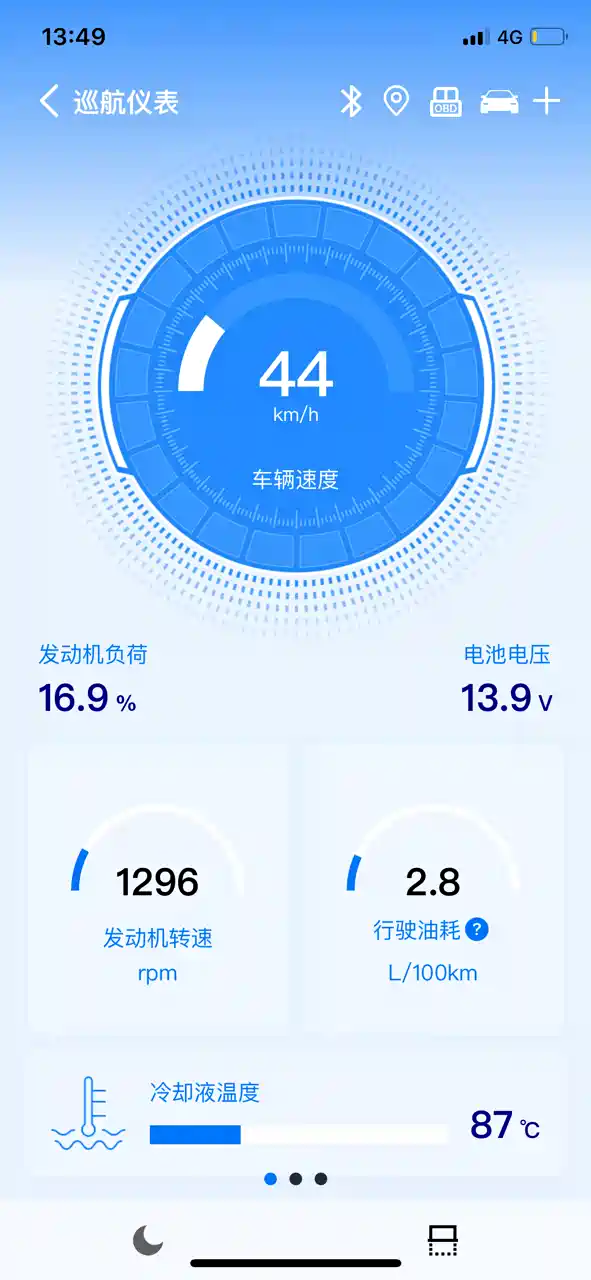The height and width of the screenshot is (1280, 591).
Task: Switch to night mode moon icon
Action: [x=148, y=1241]
